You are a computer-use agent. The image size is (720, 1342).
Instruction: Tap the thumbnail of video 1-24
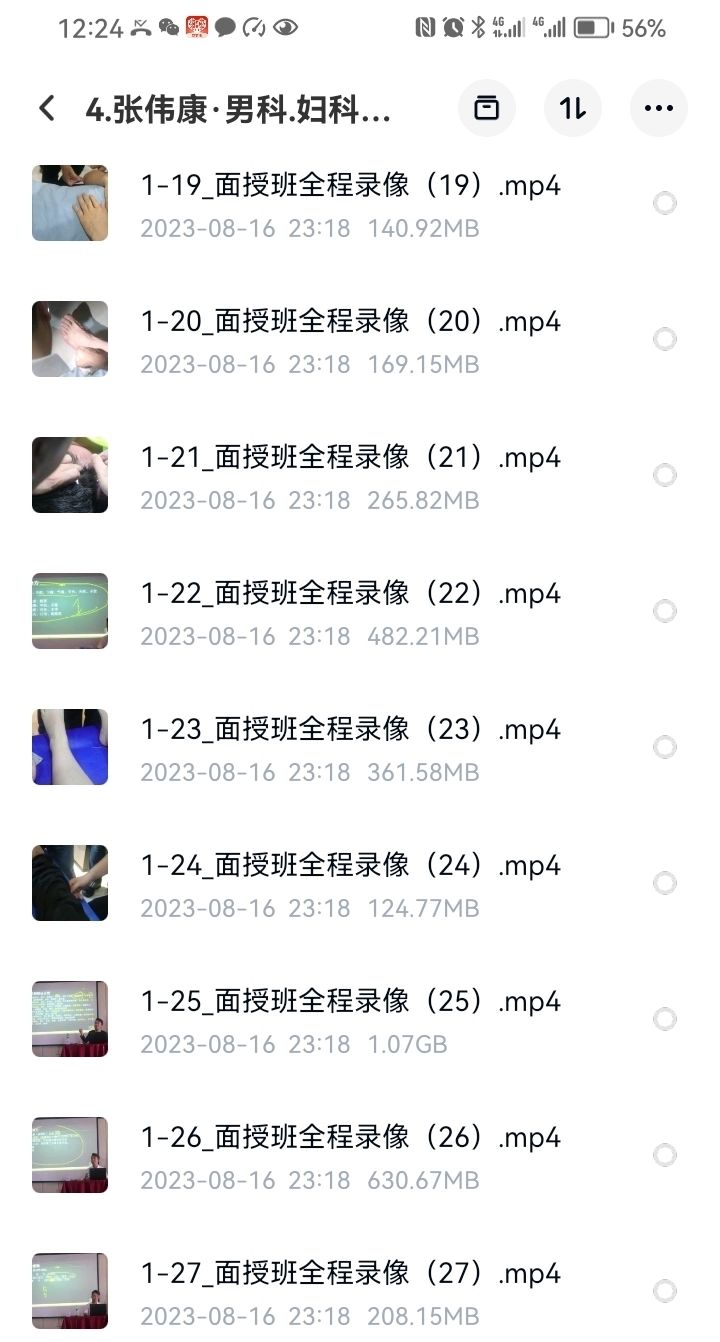(69, 883)
